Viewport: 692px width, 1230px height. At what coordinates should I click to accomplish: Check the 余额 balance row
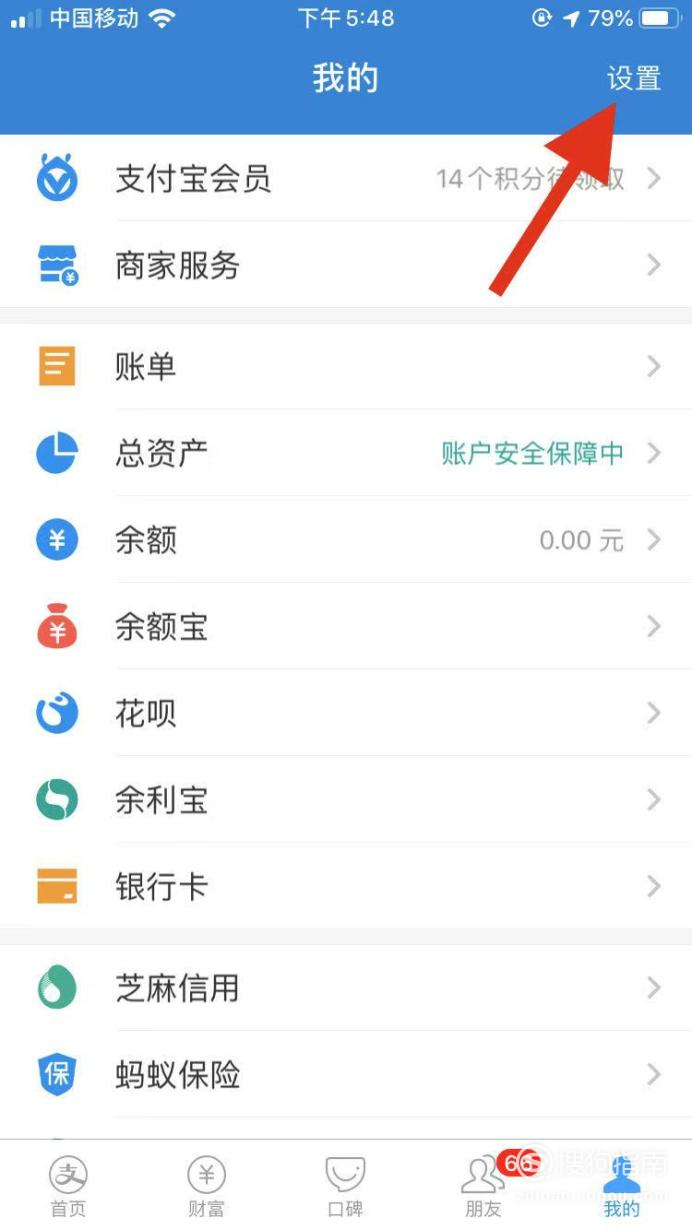point(346,540)
